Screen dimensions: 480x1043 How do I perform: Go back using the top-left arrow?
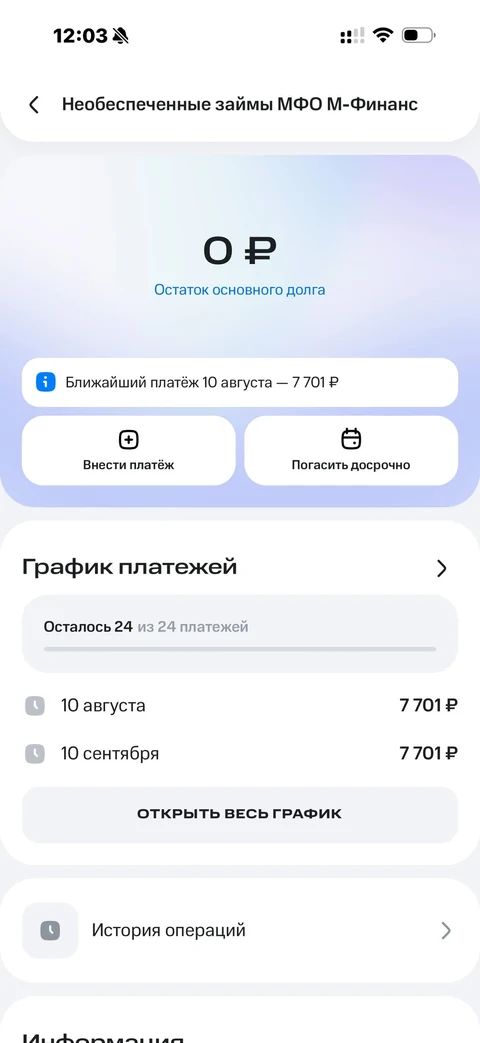coord(34,104)
